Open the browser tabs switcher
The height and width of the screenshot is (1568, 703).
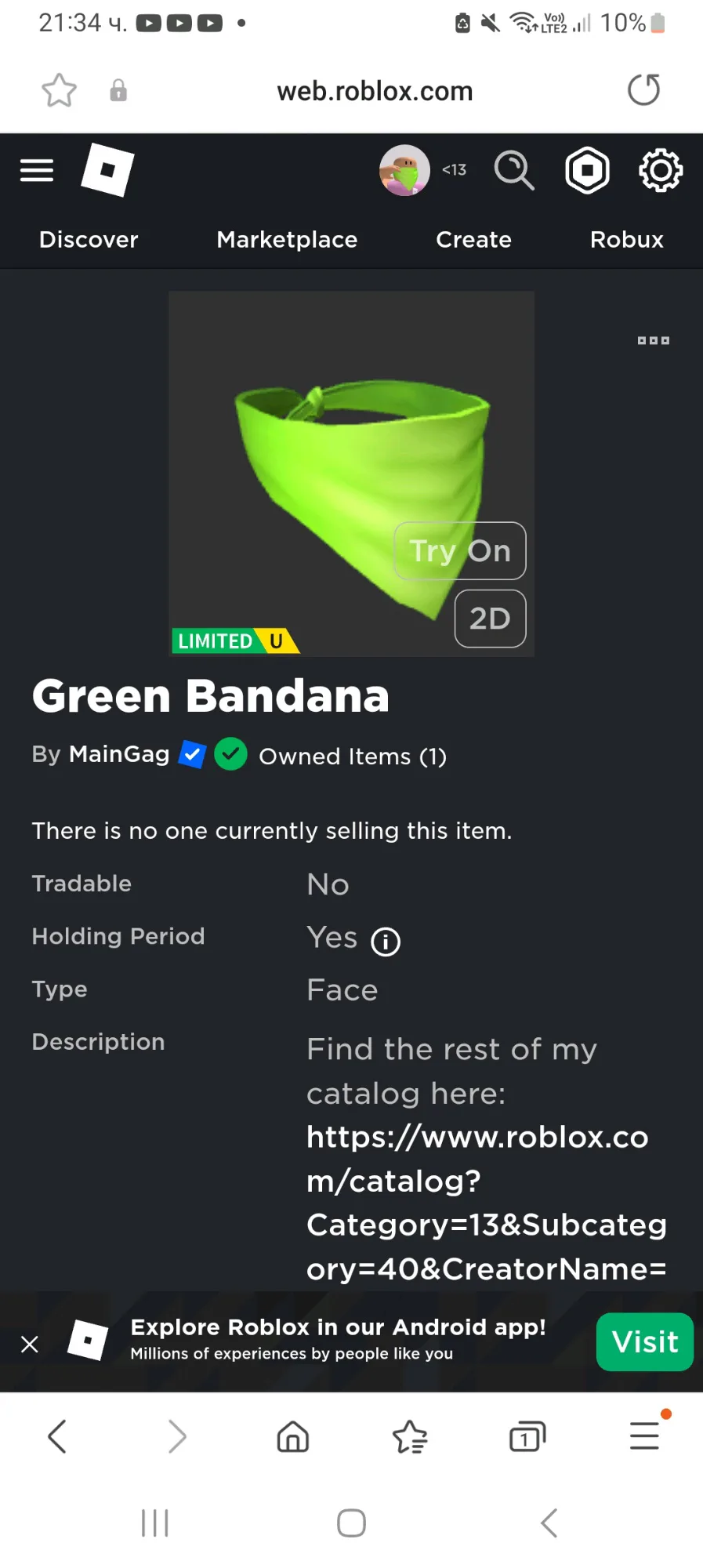pos(527,1437)
